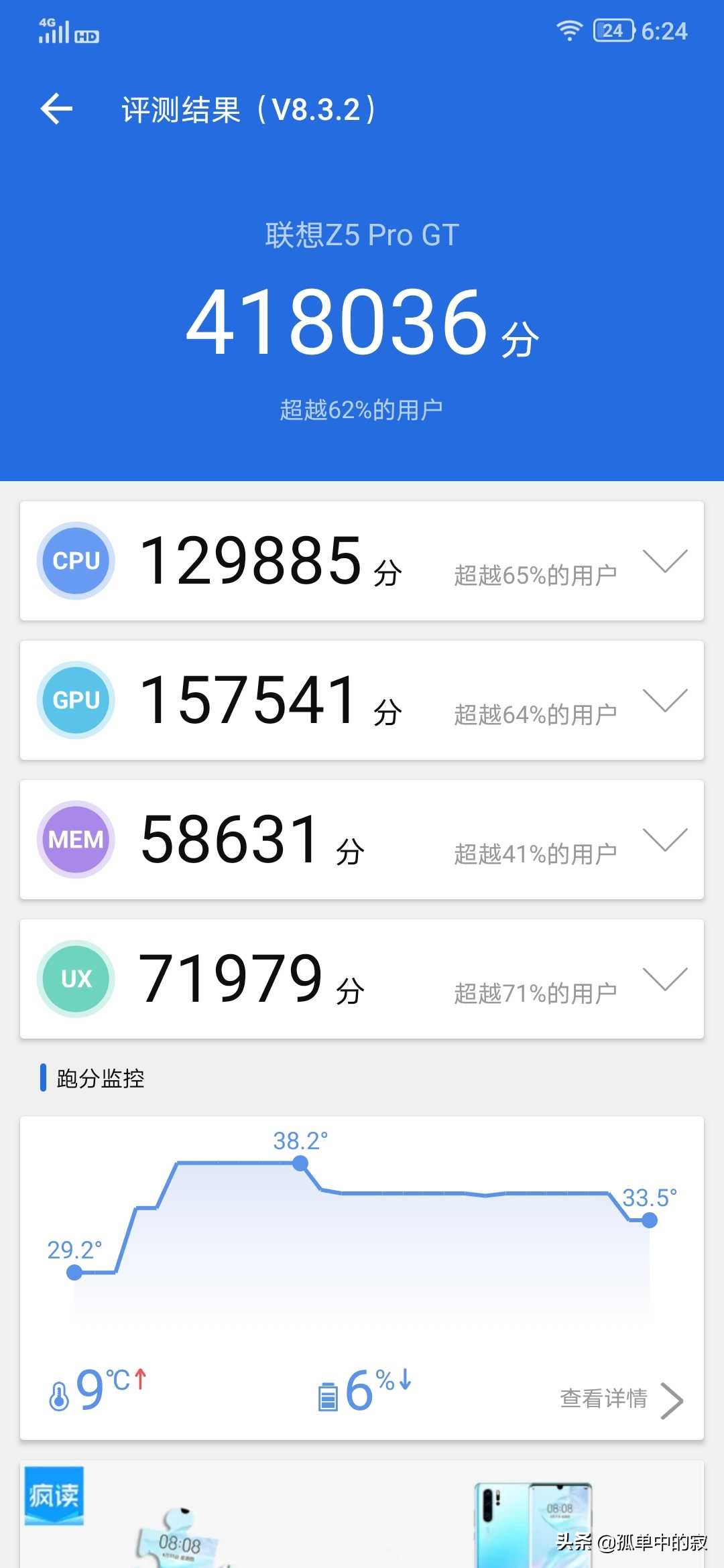The image size is (724, 1568).
Task: Select the MEM score icon
Action: pyautogui.click(x=75, y=839)
